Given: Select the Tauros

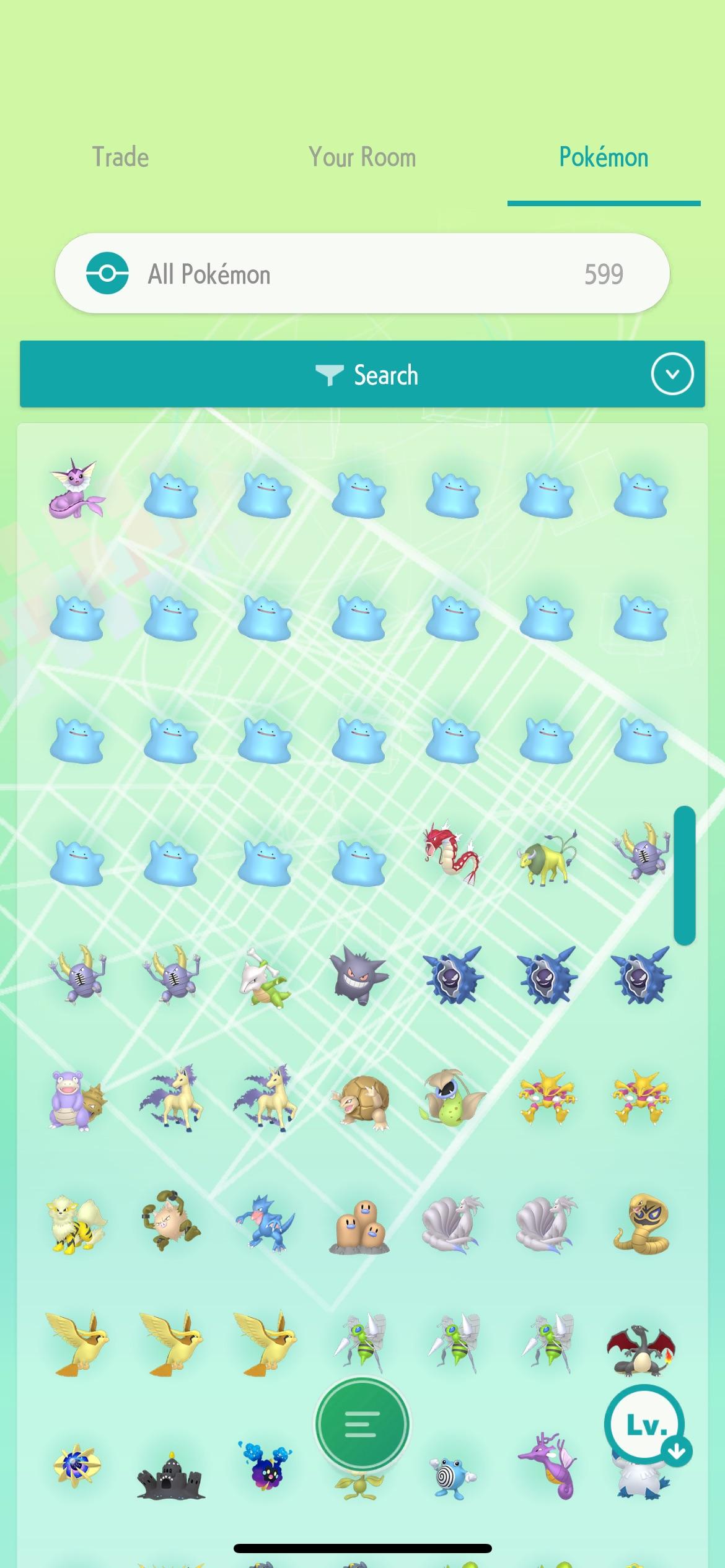Looking at the screenshot, I should click(547, 858).
